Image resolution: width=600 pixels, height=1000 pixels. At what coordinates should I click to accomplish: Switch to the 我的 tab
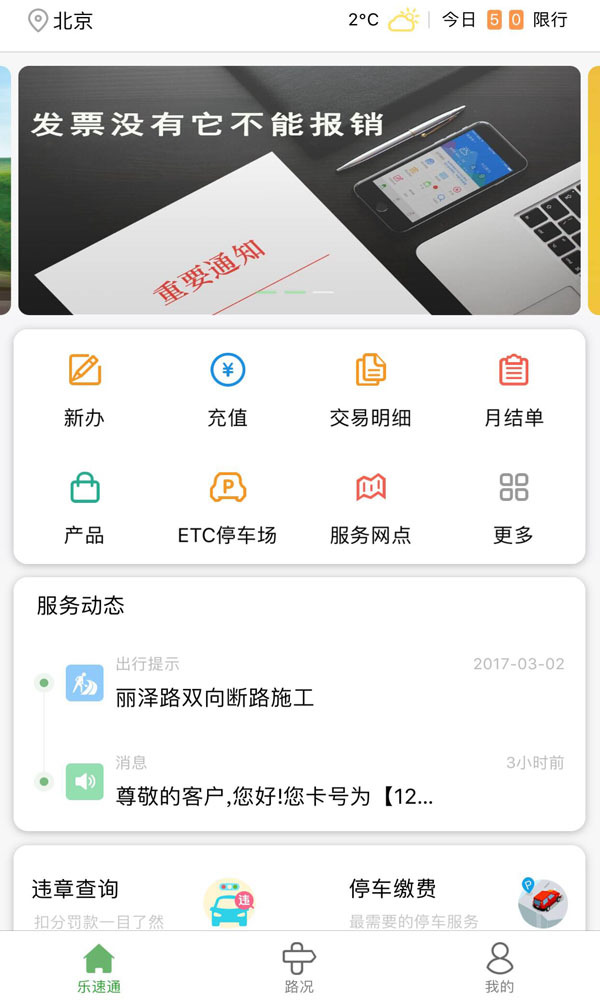tap(499, 968)
